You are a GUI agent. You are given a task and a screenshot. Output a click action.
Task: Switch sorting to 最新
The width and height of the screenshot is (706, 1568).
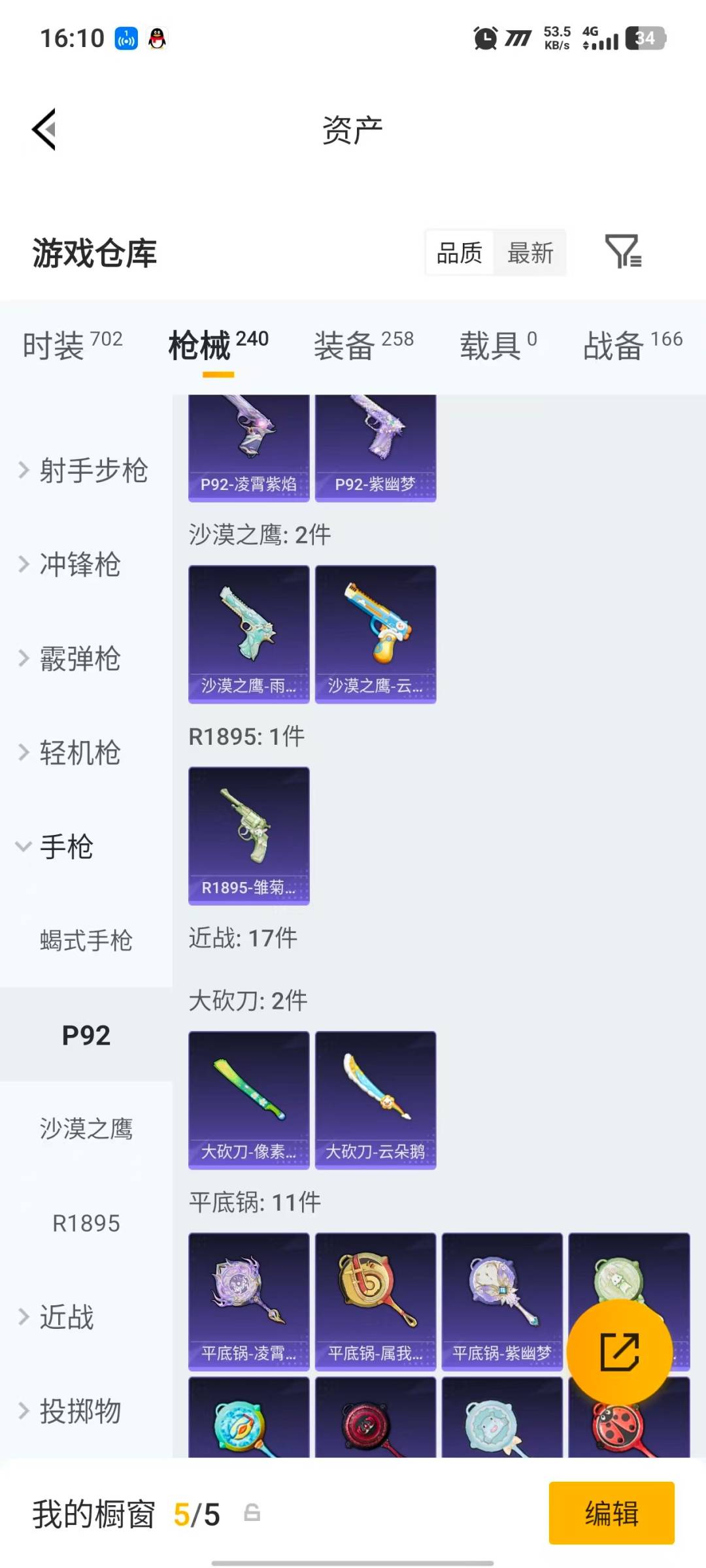coord(531,253)
